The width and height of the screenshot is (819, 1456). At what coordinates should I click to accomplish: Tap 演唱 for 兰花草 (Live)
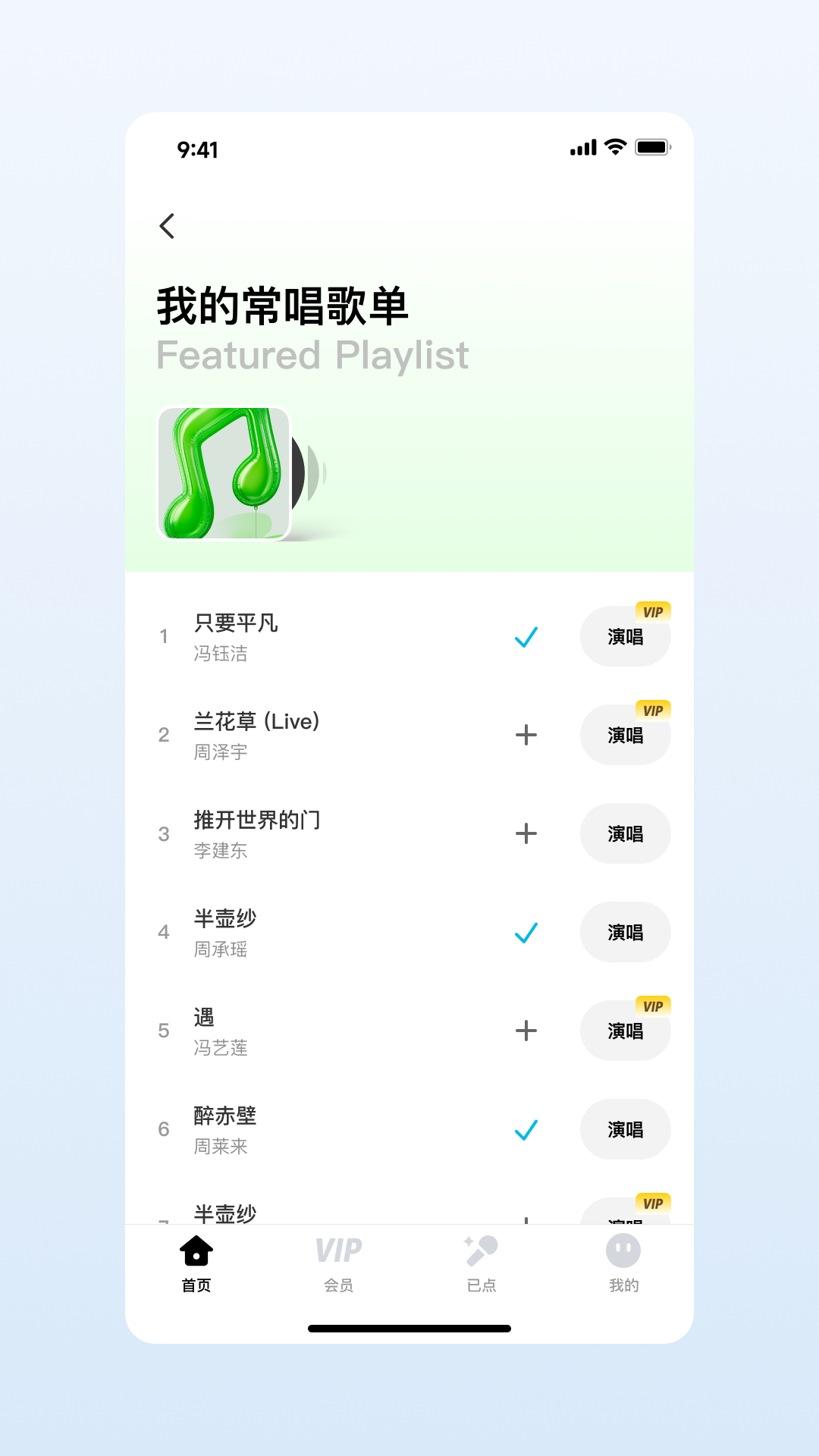coord(625,736)
